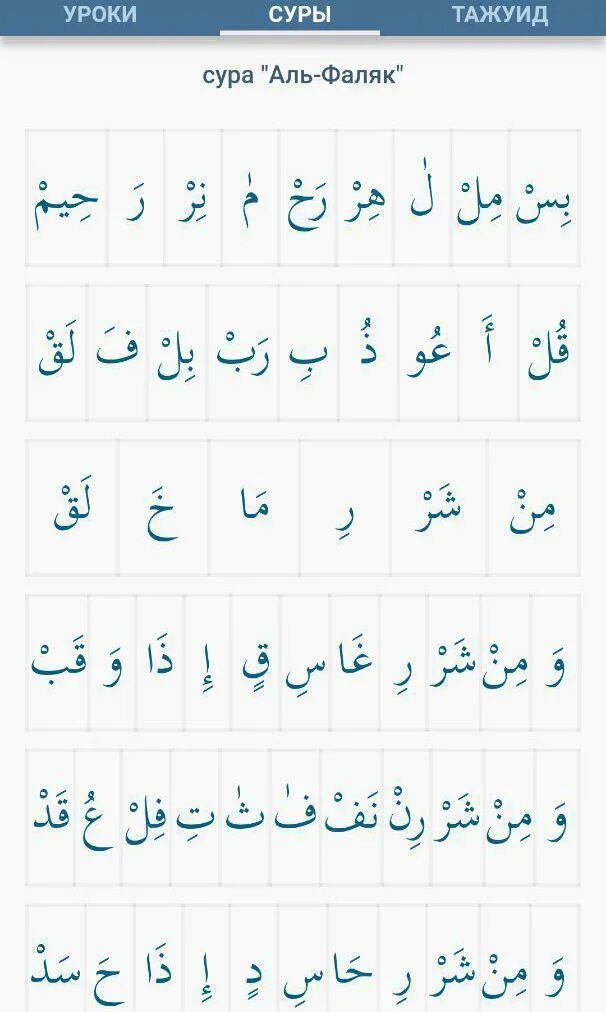This screenshot has height=1012, width=606.
Task: Tap the syllable tile بِسْ
Action: pyautogui.click(x=544, y=198)
